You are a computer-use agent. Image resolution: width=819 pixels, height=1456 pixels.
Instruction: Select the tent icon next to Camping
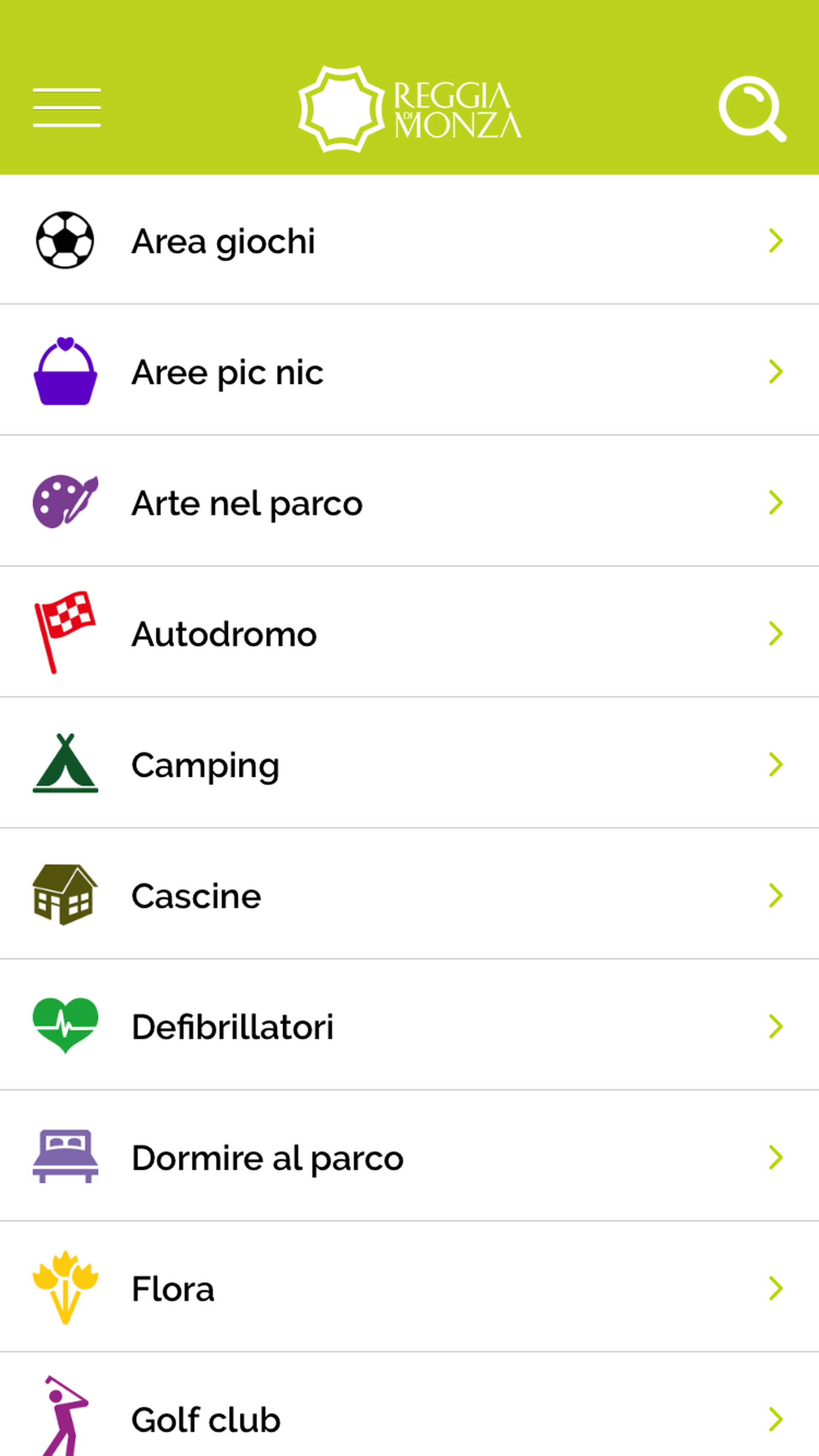[x=66, y=764]
